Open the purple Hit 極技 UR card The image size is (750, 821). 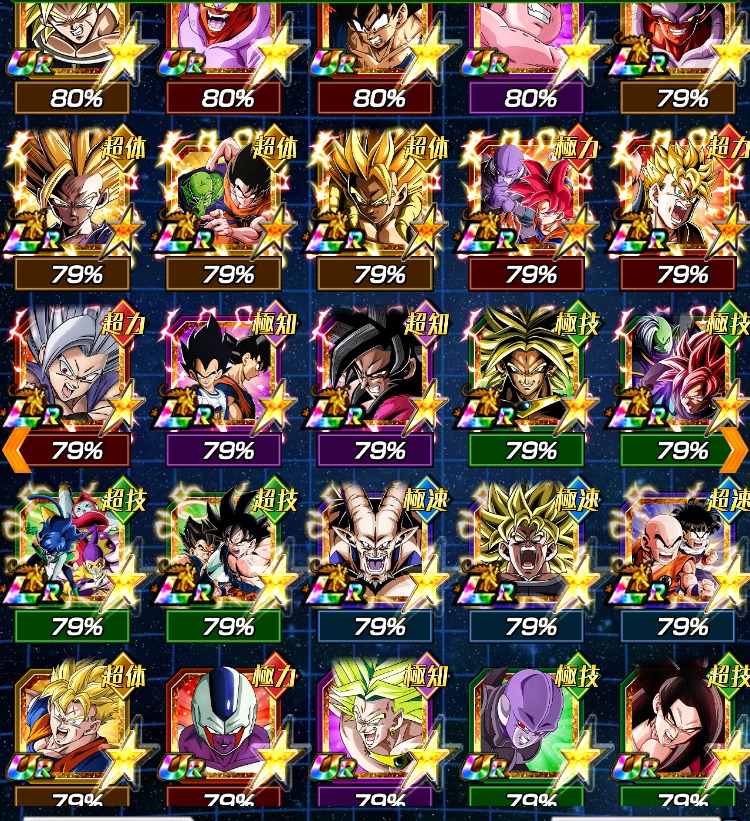click(x=528, y=722)
